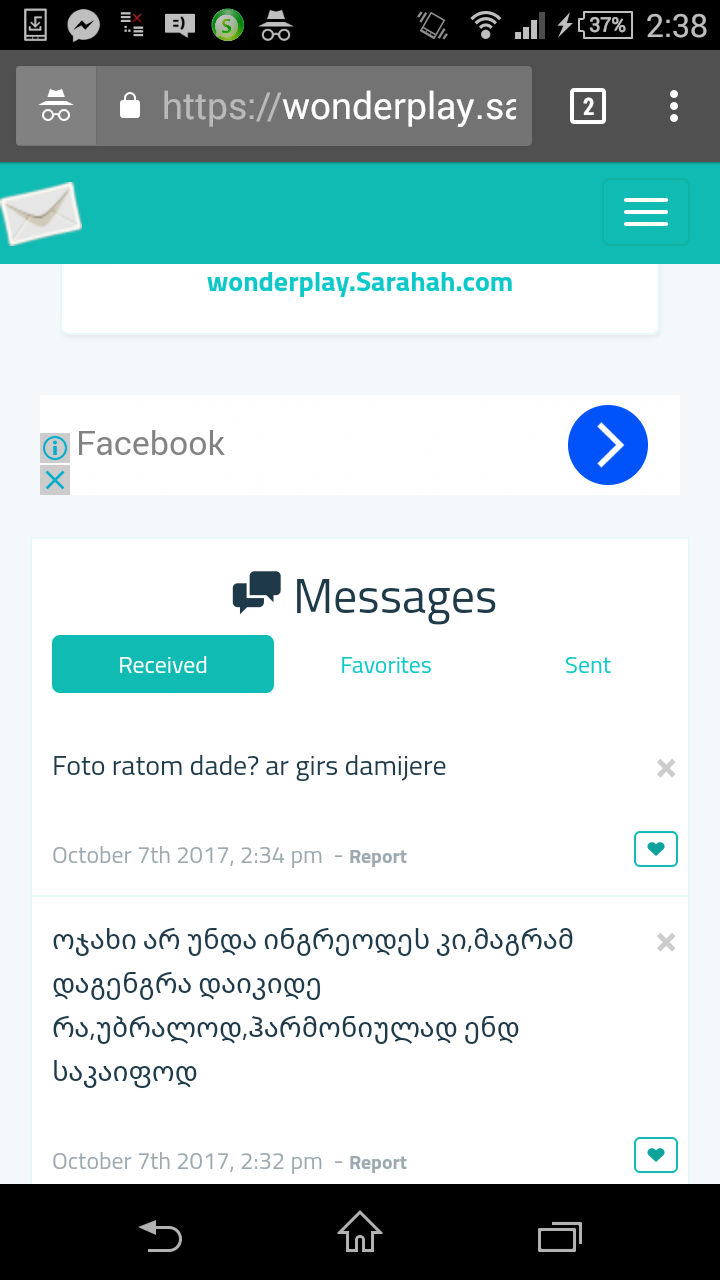Open the ad info icon
The image size is (720, 1280).
coord(55,447)
